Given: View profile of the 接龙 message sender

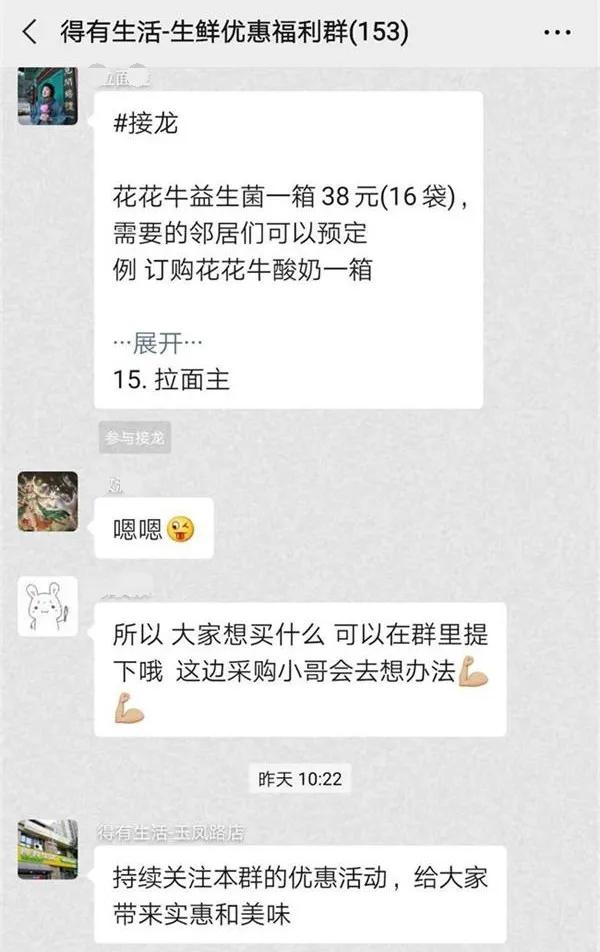Looking at the screenshot, I should click(47, 97).
